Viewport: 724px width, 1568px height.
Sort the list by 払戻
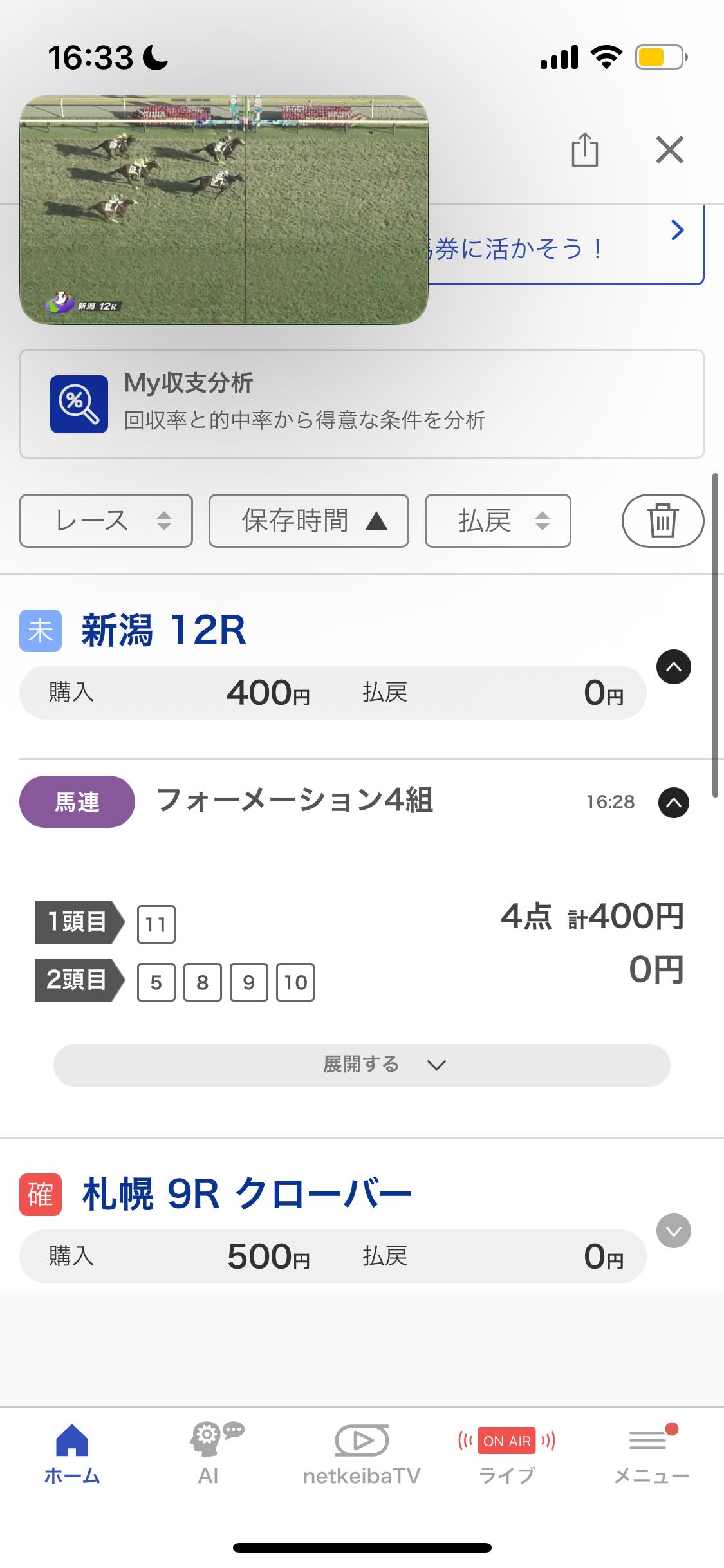(x=497, y=521)
